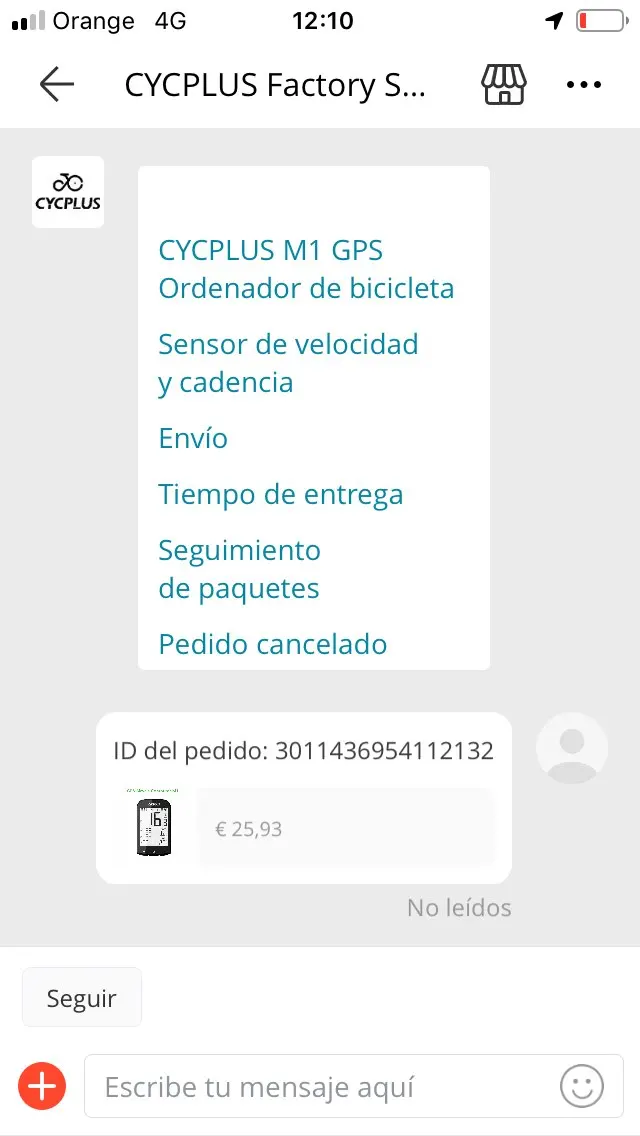Ask about Tiempo de entrega
The height and width of the screenshot is (1136, 640).
pos(280,494)
